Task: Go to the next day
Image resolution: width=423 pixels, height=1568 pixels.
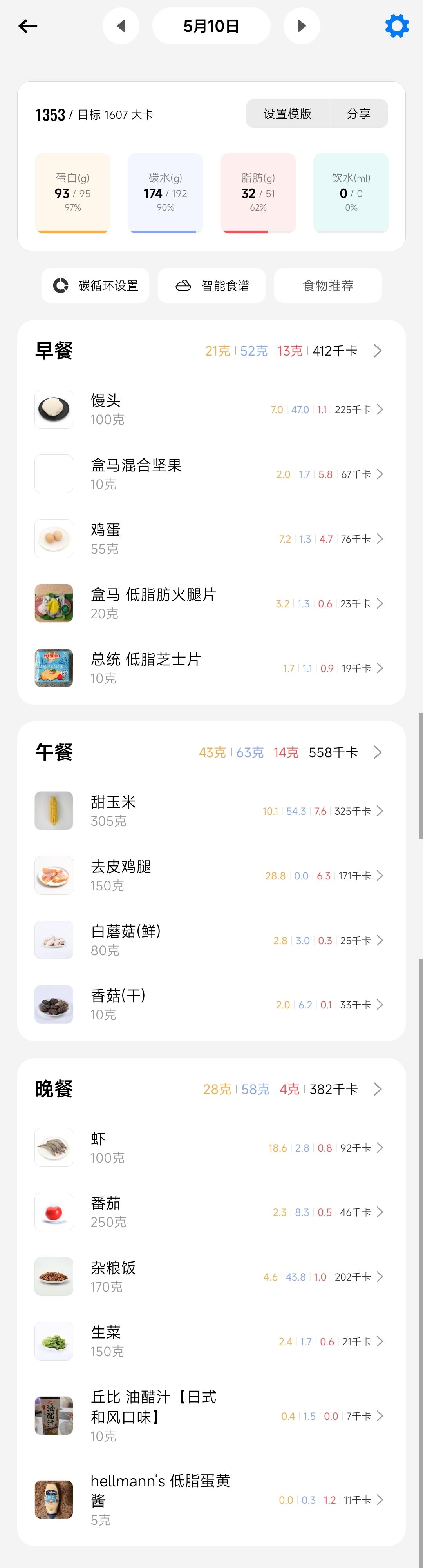Action: pos(302,26)
